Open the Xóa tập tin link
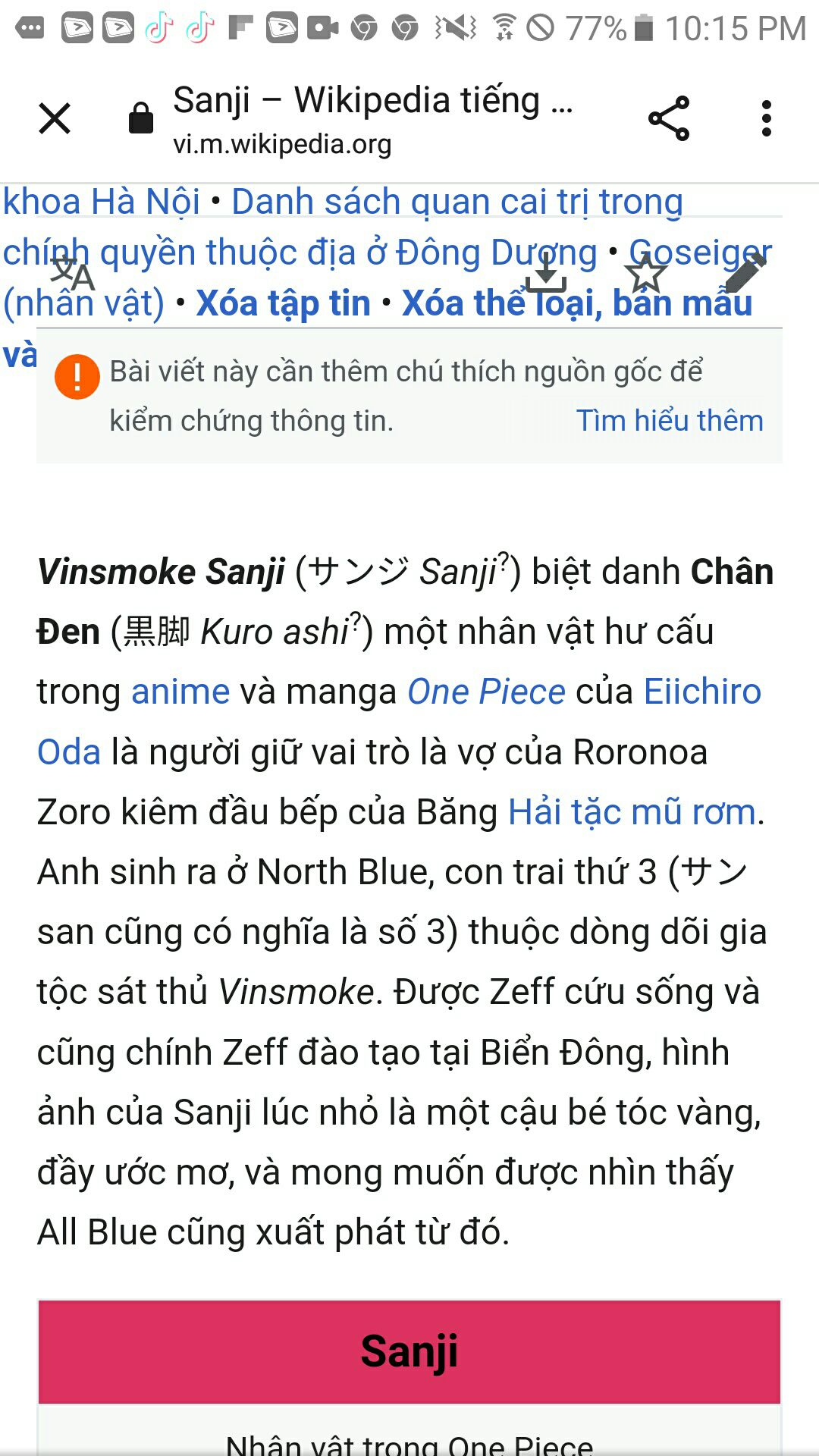Image resolution: width=819 pixels, height=1456 pixels. pos(283,303)
